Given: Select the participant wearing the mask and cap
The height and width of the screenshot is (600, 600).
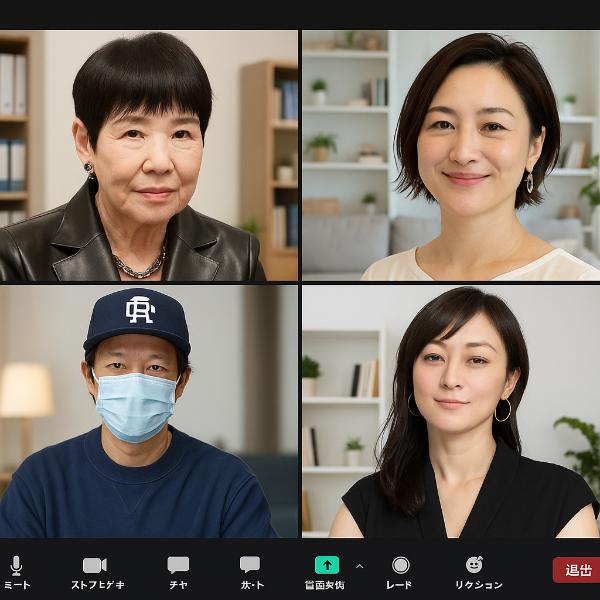Looking at the screenshot, I should coord(148,412).
